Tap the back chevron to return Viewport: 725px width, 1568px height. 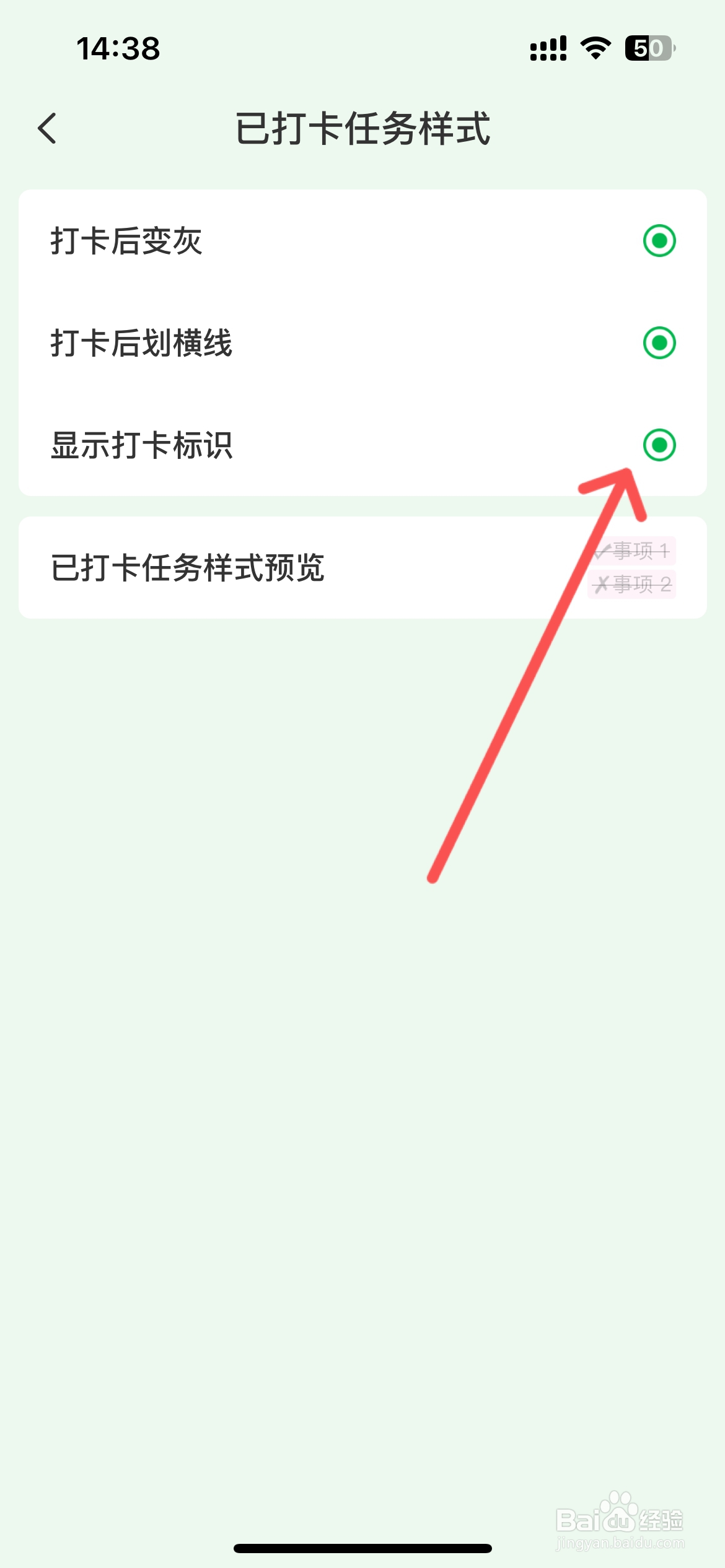click(x=48, y=128)
